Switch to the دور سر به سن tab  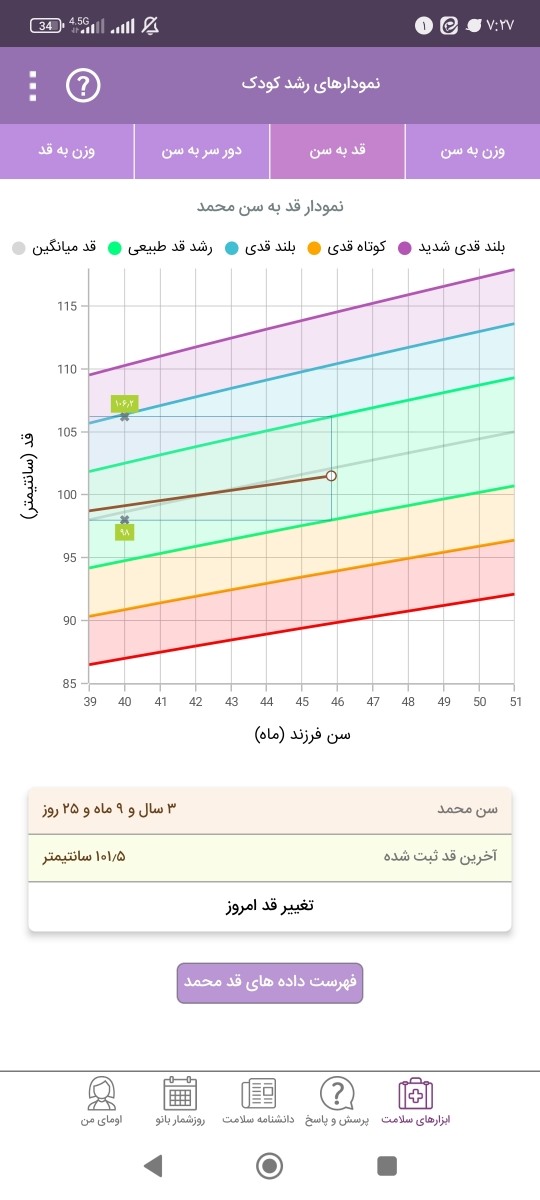pos(203,151)
